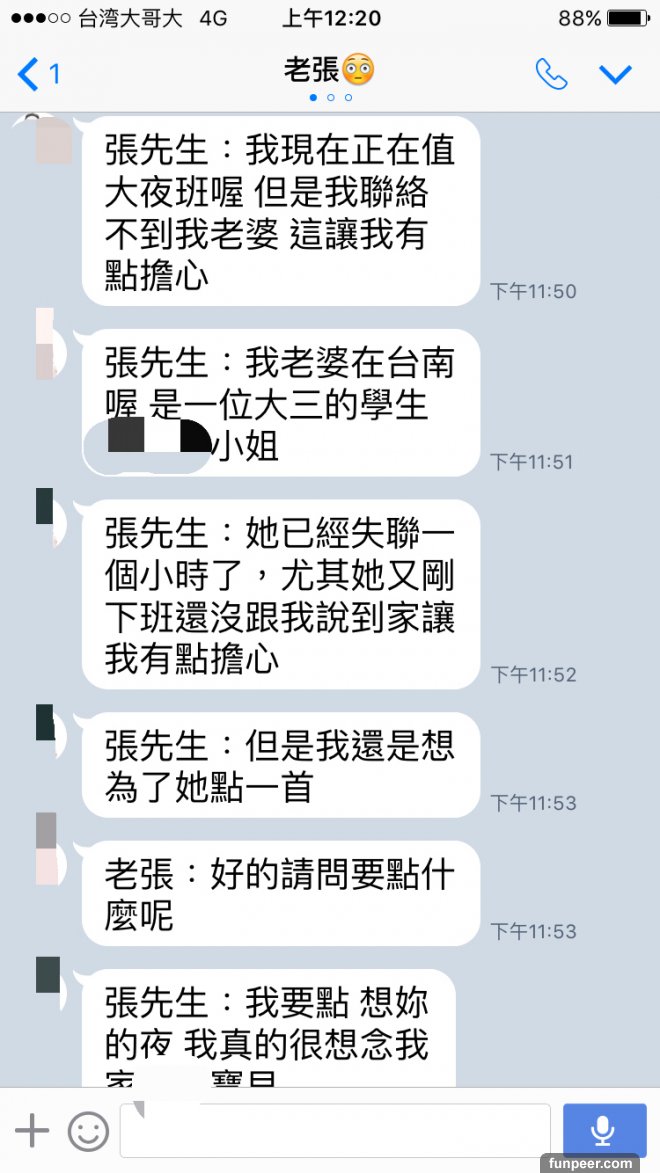This screenshot has width=660, height=1173.
Task: Start a voice call with 老張
Action: click(551, 73)
